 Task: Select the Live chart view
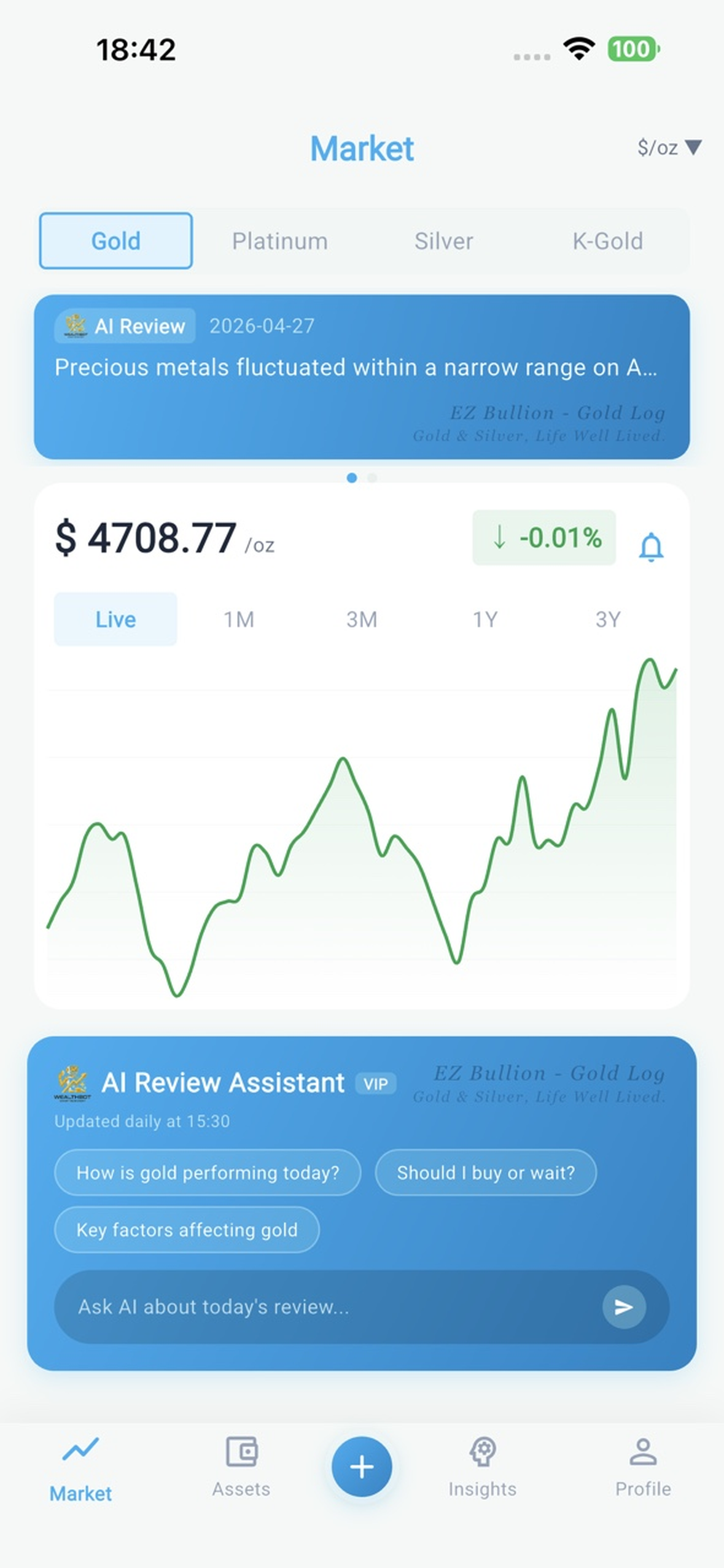pos(115,619)
